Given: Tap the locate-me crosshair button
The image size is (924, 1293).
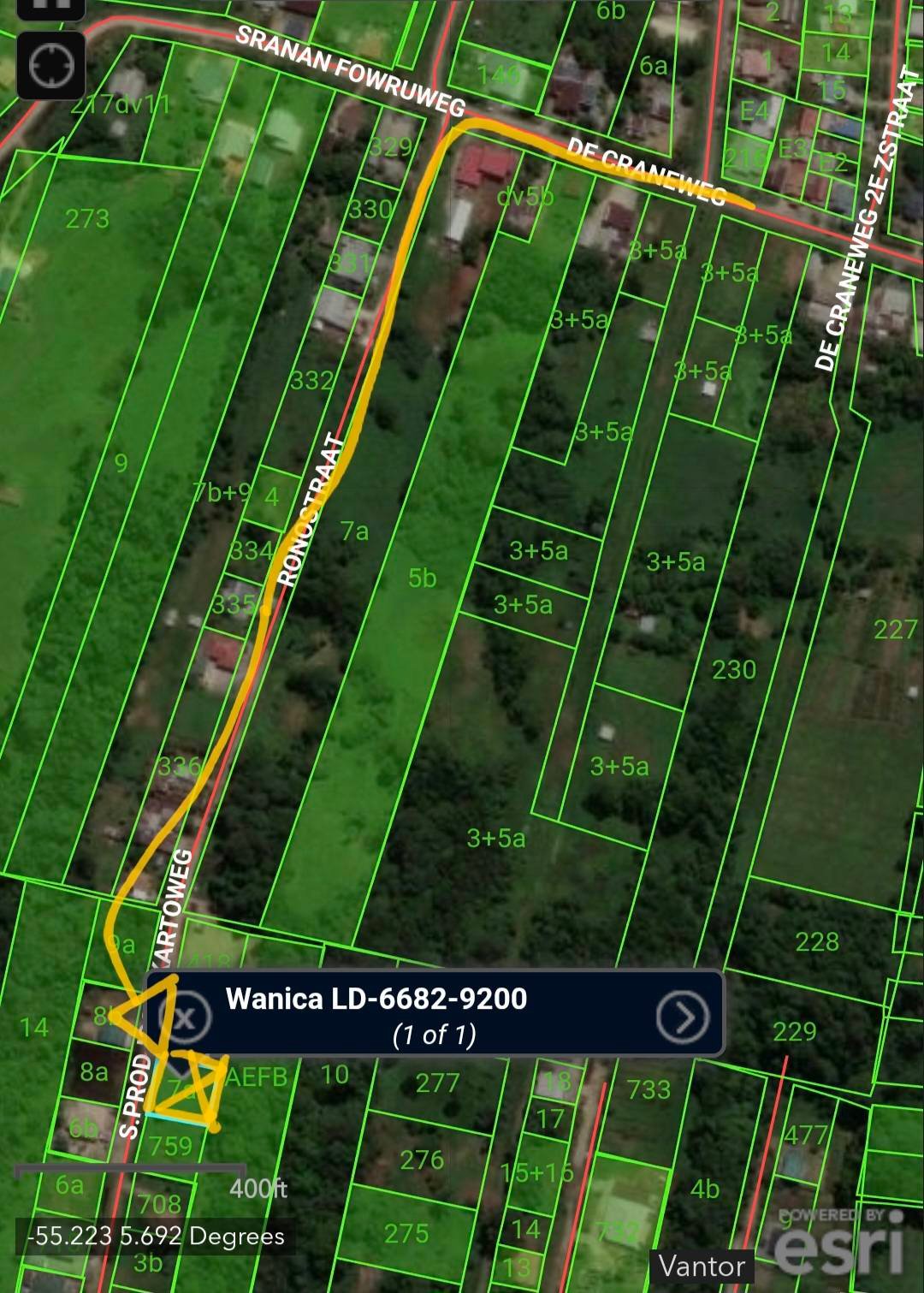Looking at the screenshot, I should coord(51,66).
